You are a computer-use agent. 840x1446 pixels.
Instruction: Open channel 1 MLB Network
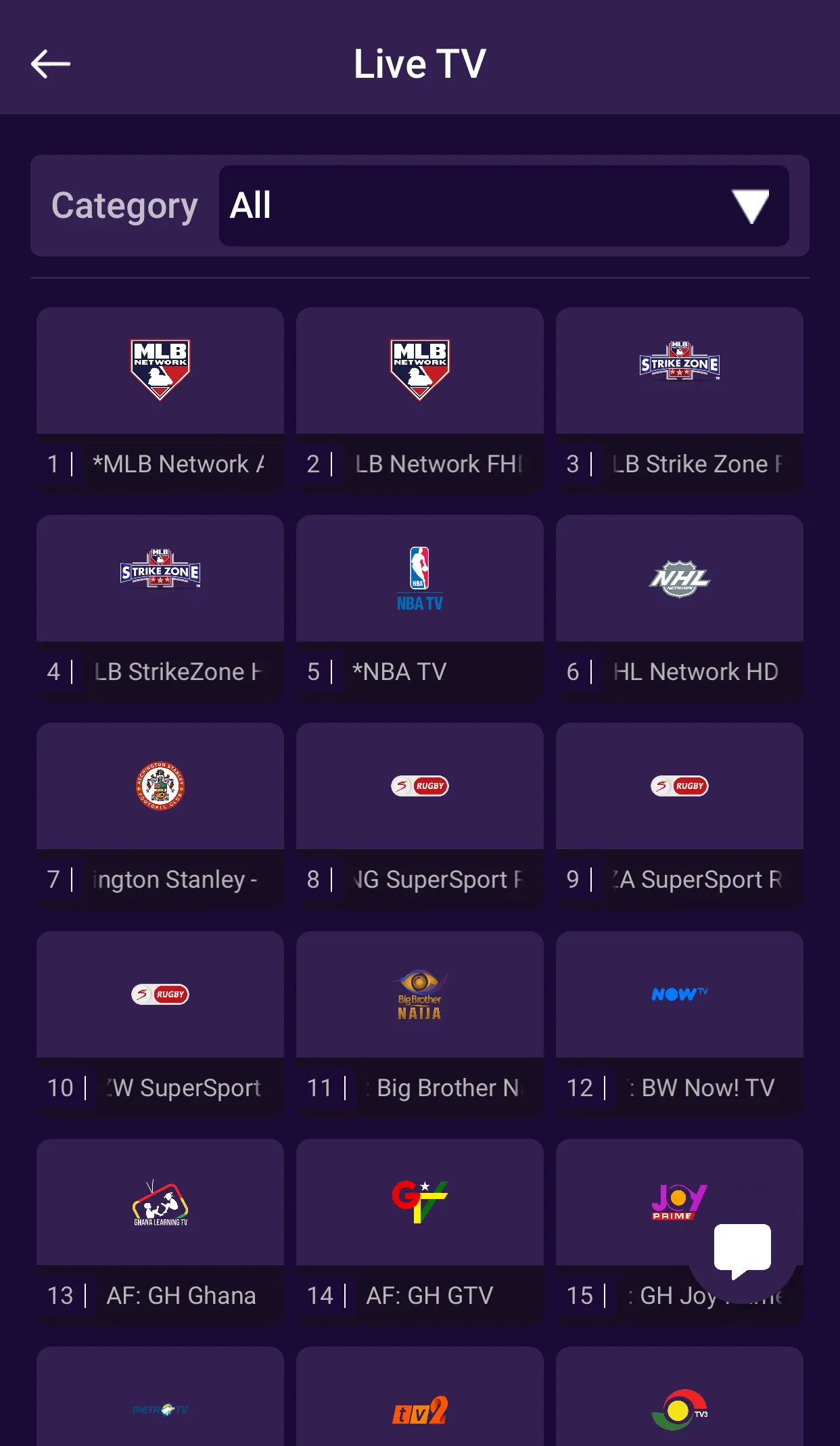point(160,399)
